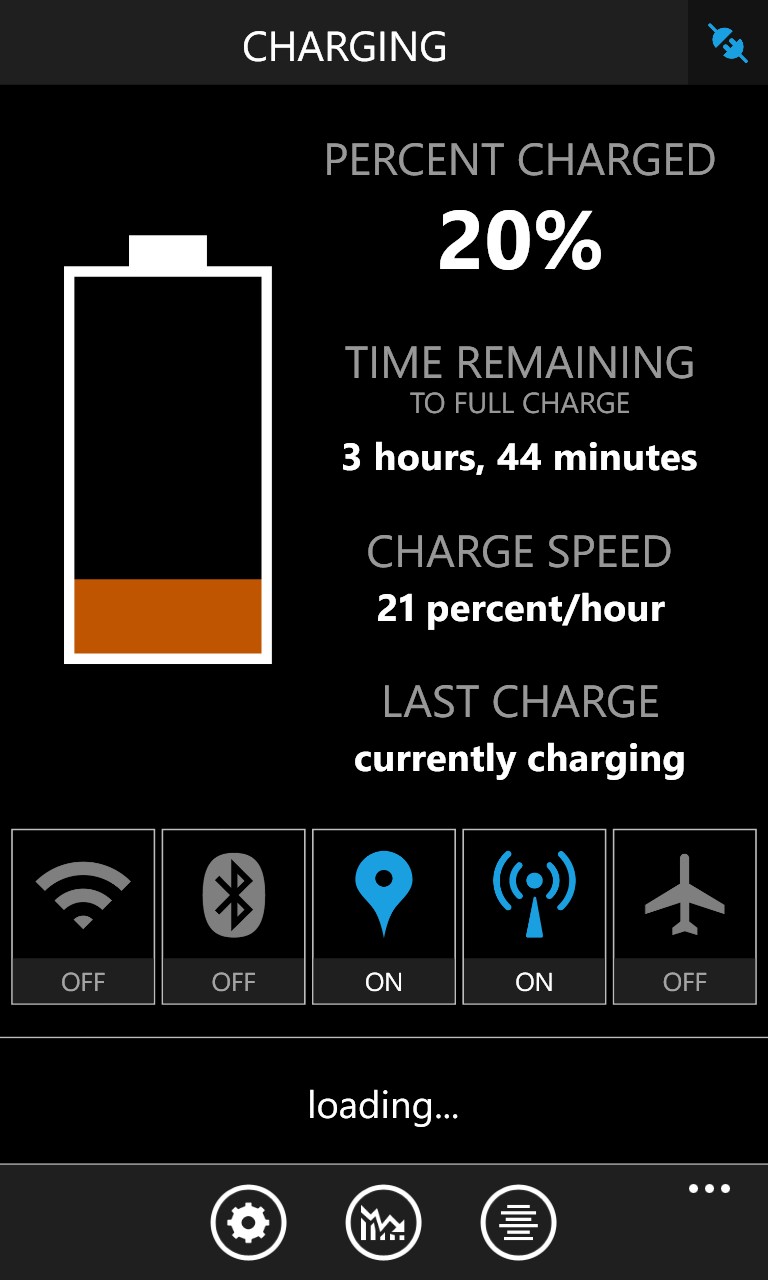Toggle the location pin tile
Viewport: 768px width, 1280px height.
384,916
